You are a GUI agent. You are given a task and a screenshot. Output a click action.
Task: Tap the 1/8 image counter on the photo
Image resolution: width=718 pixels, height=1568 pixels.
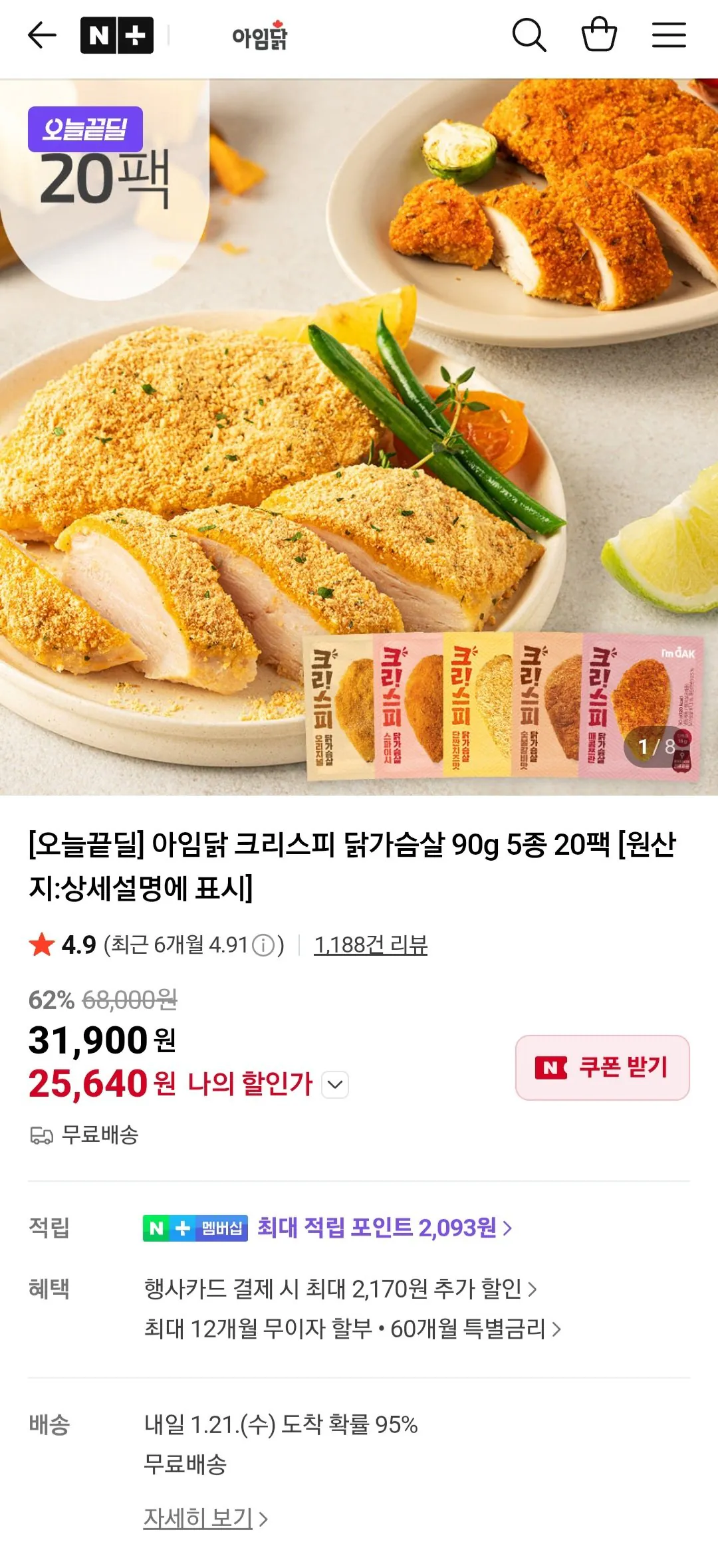[655, 746]
